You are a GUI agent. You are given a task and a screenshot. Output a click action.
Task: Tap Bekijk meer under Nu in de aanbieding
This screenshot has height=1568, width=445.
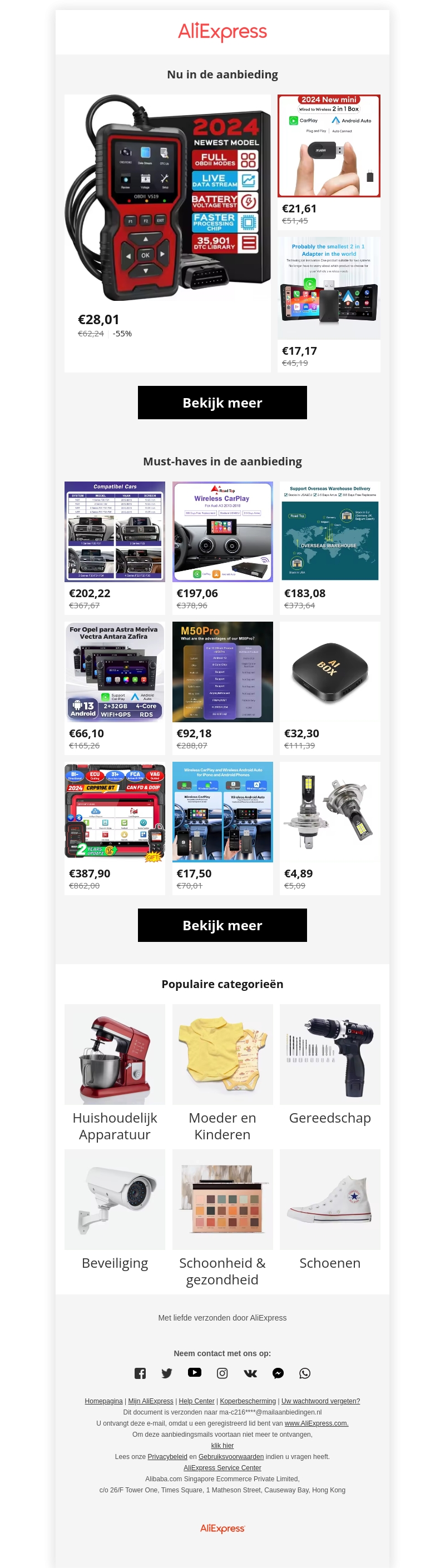[222, 403]
